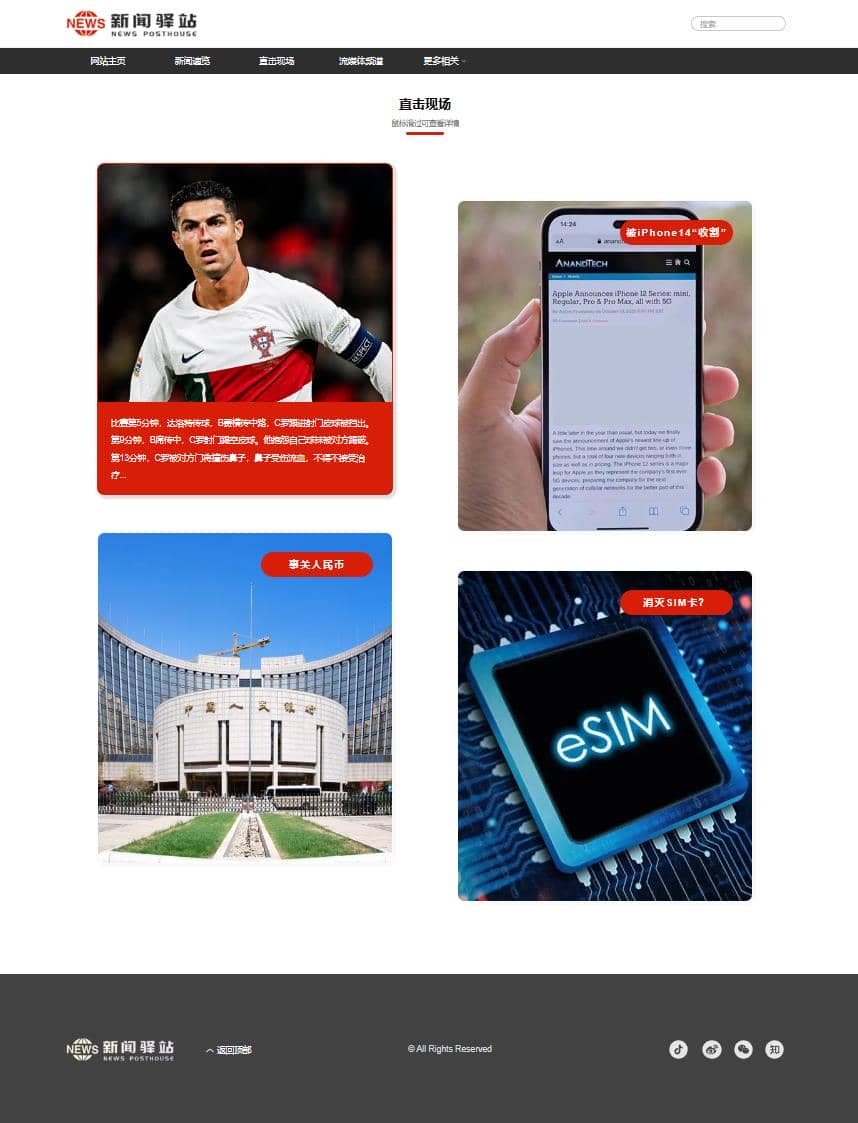The width and height of the screenshot is (858, 1123).
Task: Open the 消灭SIM卡? eSIM card
Action: coord(604,735)
